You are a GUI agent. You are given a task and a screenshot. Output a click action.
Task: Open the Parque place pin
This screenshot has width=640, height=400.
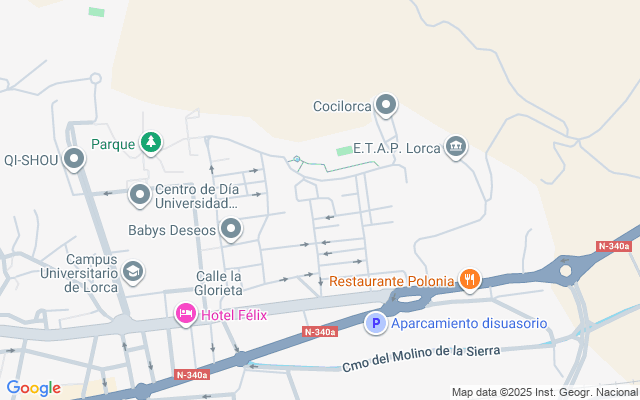151,144
